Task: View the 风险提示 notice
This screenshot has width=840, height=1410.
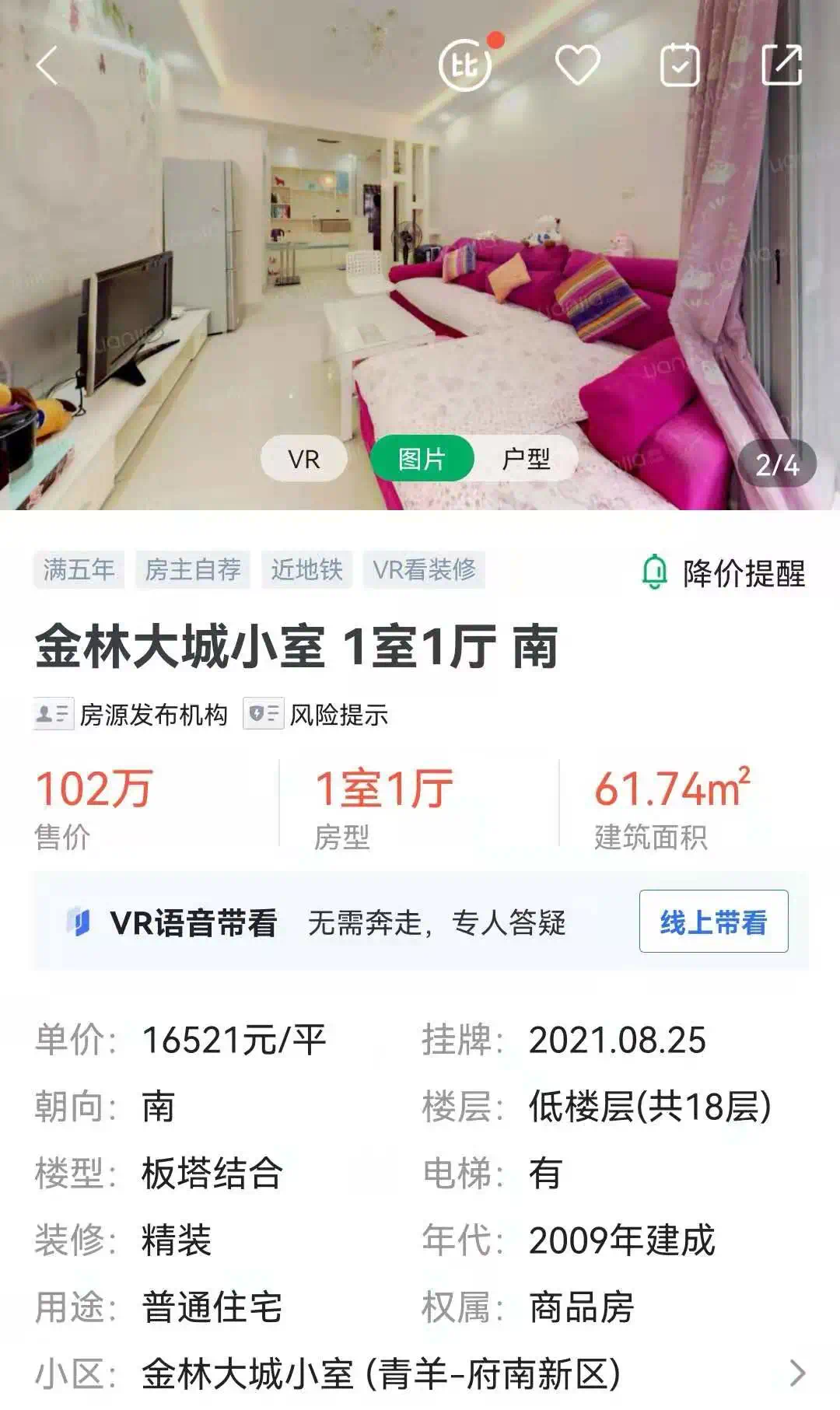Action: click(x=317, y=714)
